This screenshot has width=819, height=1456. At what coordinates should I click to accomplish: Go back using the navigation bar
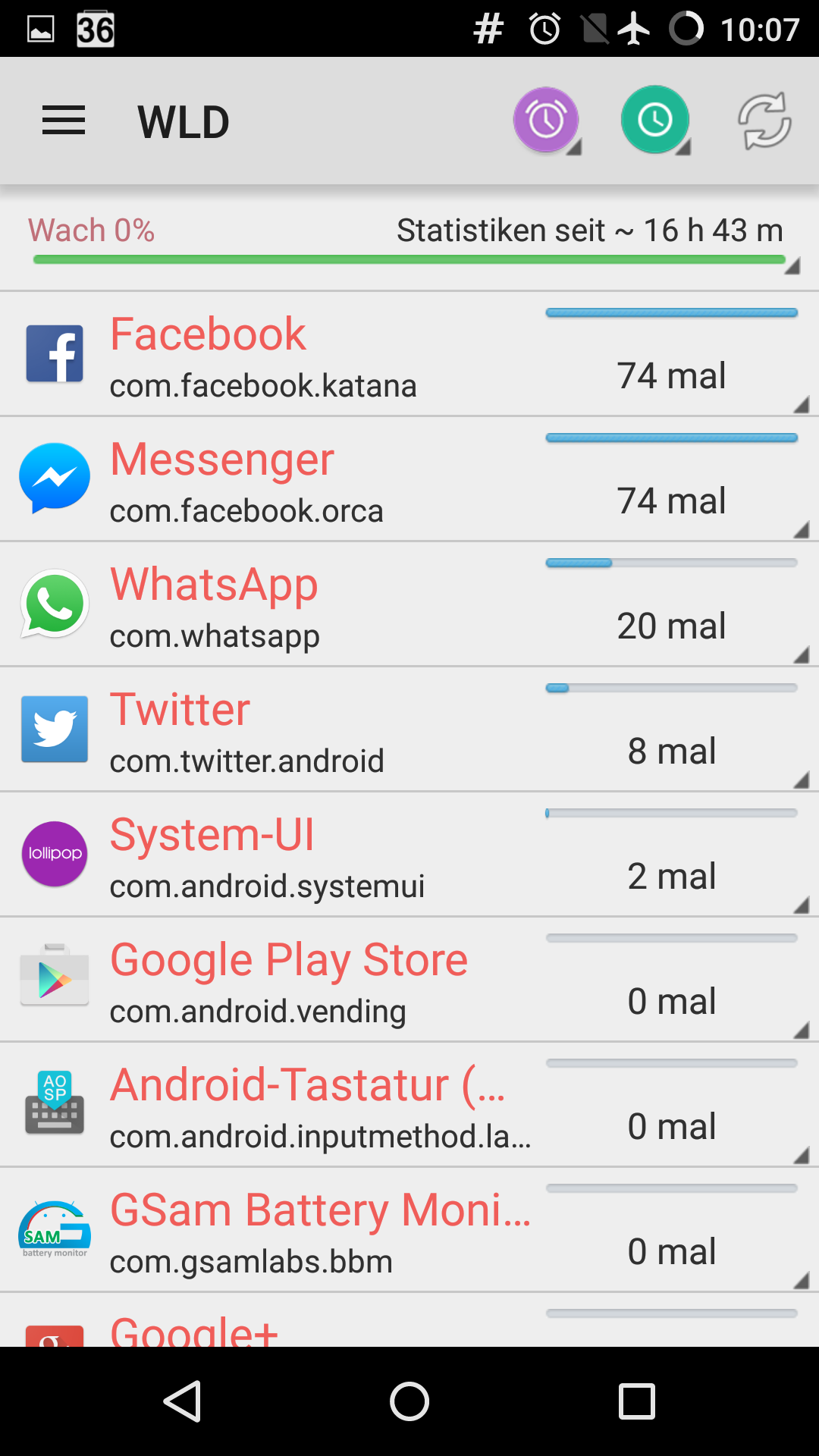pos(182,1401)
